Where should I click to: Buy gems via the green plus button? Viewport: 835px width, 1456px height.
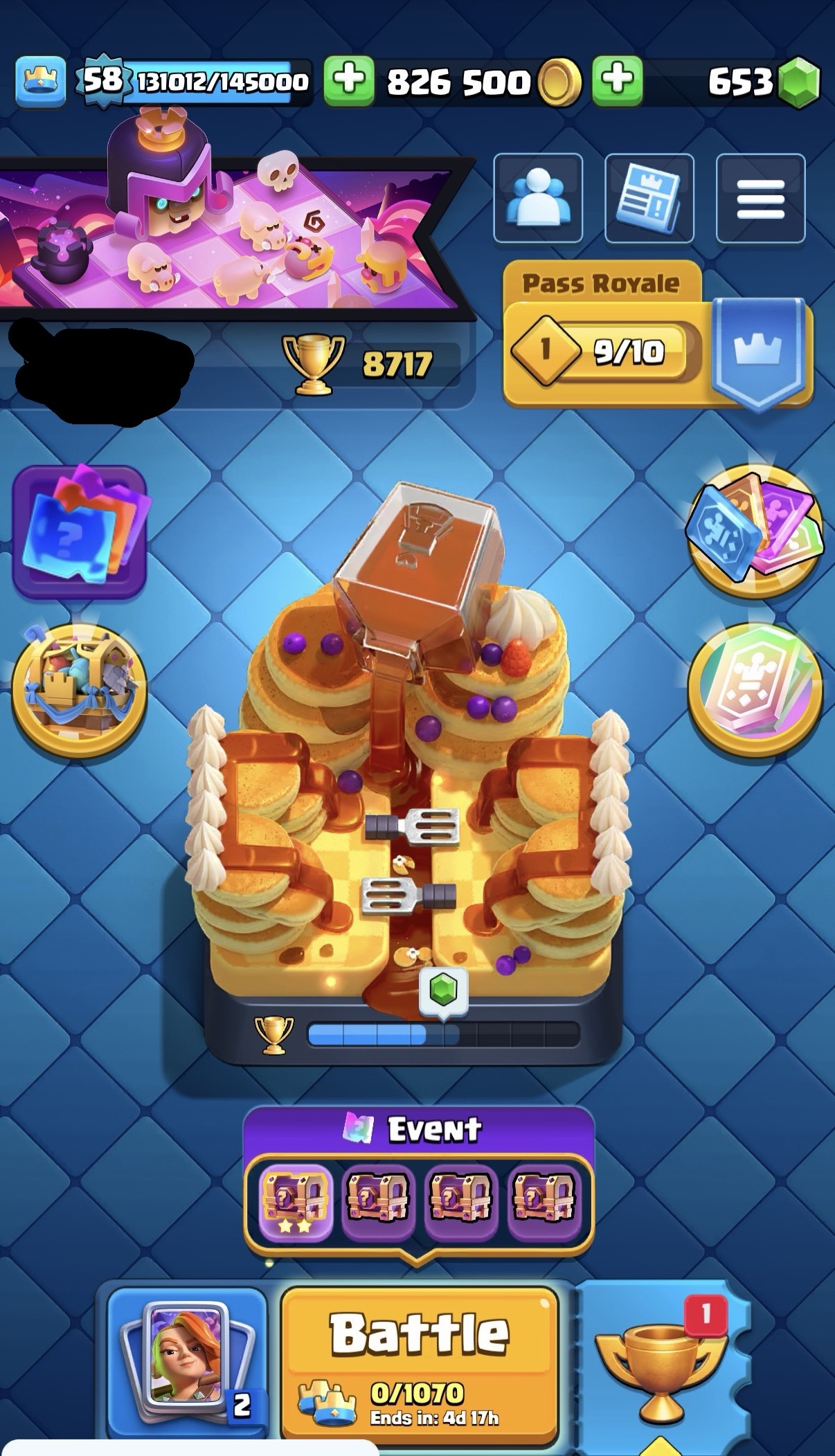(617, 82)
